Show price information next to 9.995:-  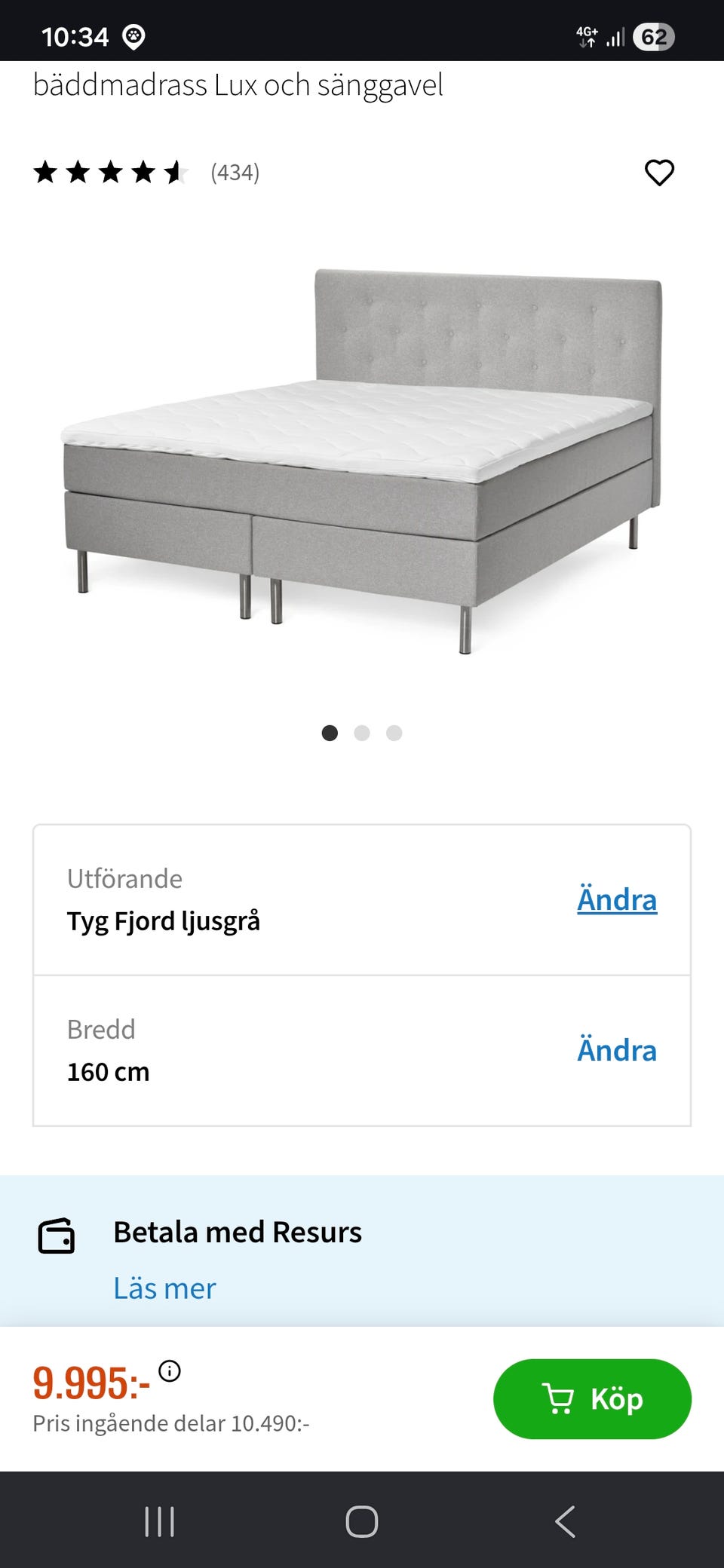[170, 1370]
